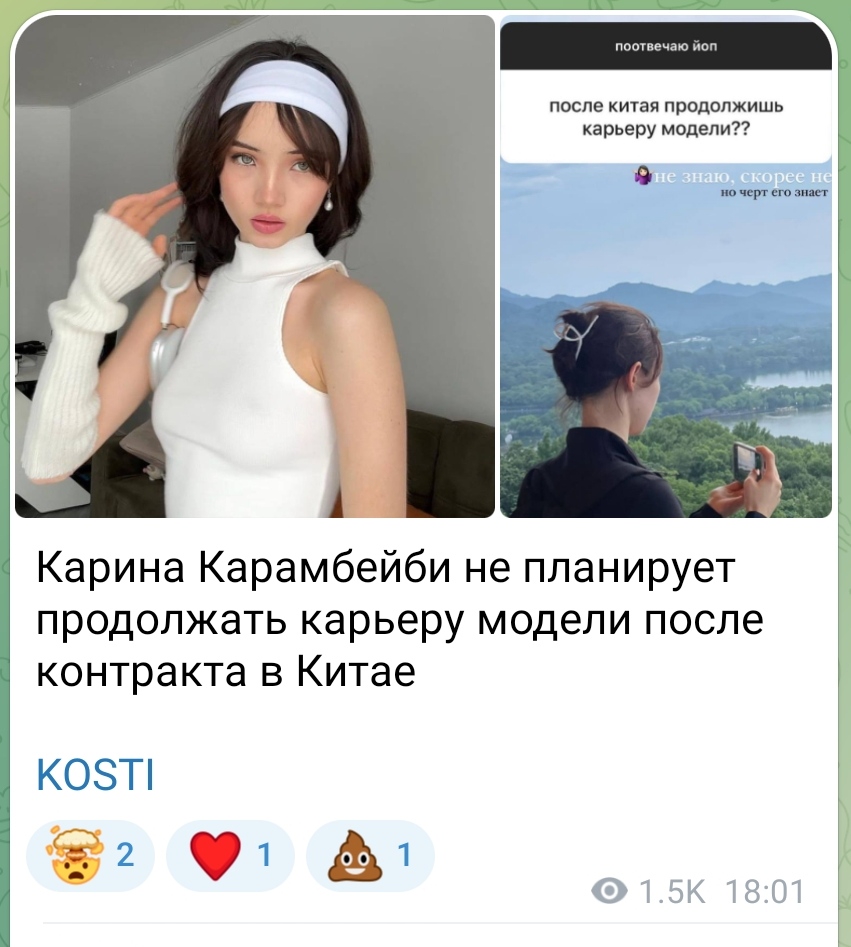Open the KOSTI channel link

click(x=95, y=776)
